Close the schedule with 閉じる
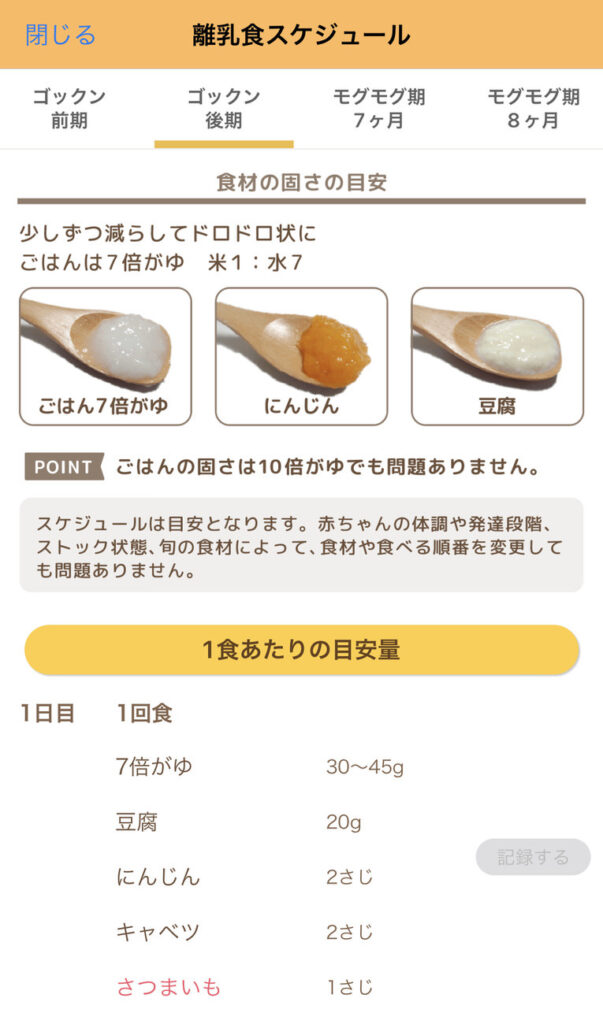The height and width of the screenshot is (1024, 603). point(60,35)
